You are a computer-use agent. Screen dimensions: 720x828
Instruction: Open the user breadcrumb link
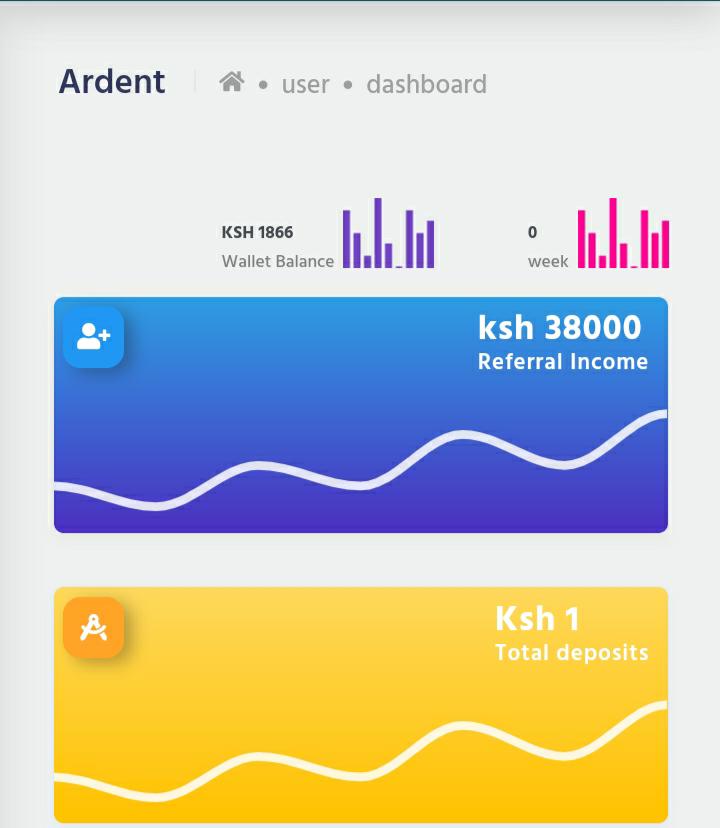tap(305, 84)
